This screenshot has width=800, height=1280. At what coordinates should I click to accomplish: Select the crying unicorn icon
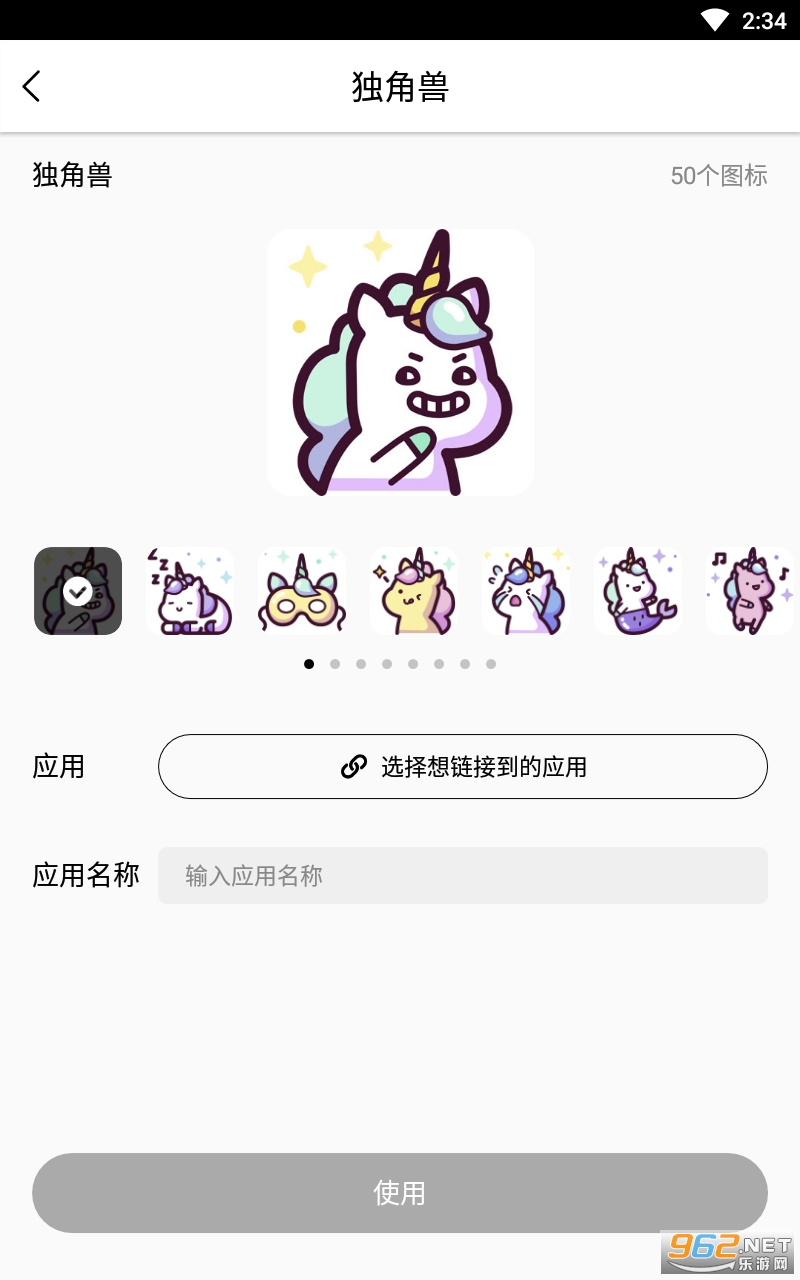tap(526, 591)
